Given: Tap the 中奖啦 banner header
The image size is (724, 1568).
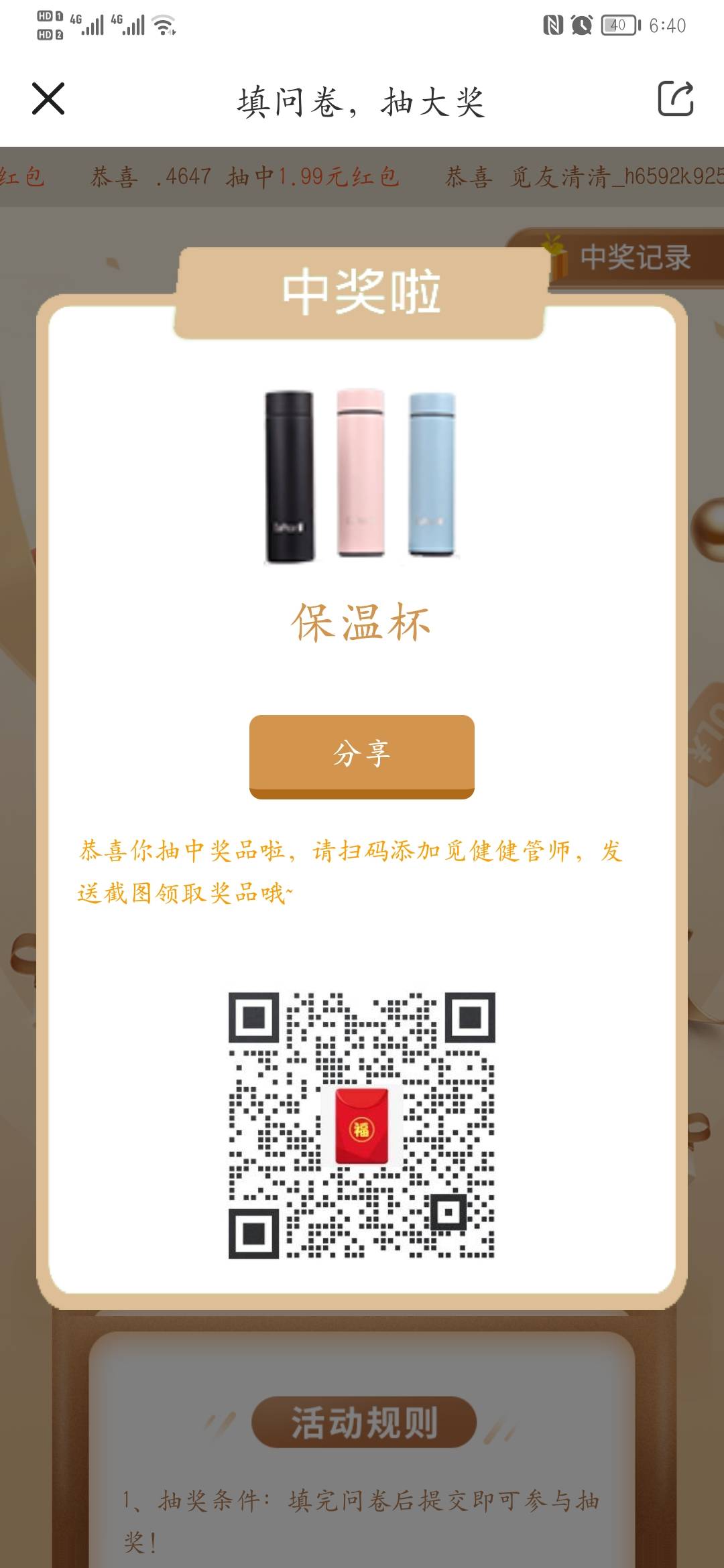Looking at the screenshot, I should [x=362, y=291].
